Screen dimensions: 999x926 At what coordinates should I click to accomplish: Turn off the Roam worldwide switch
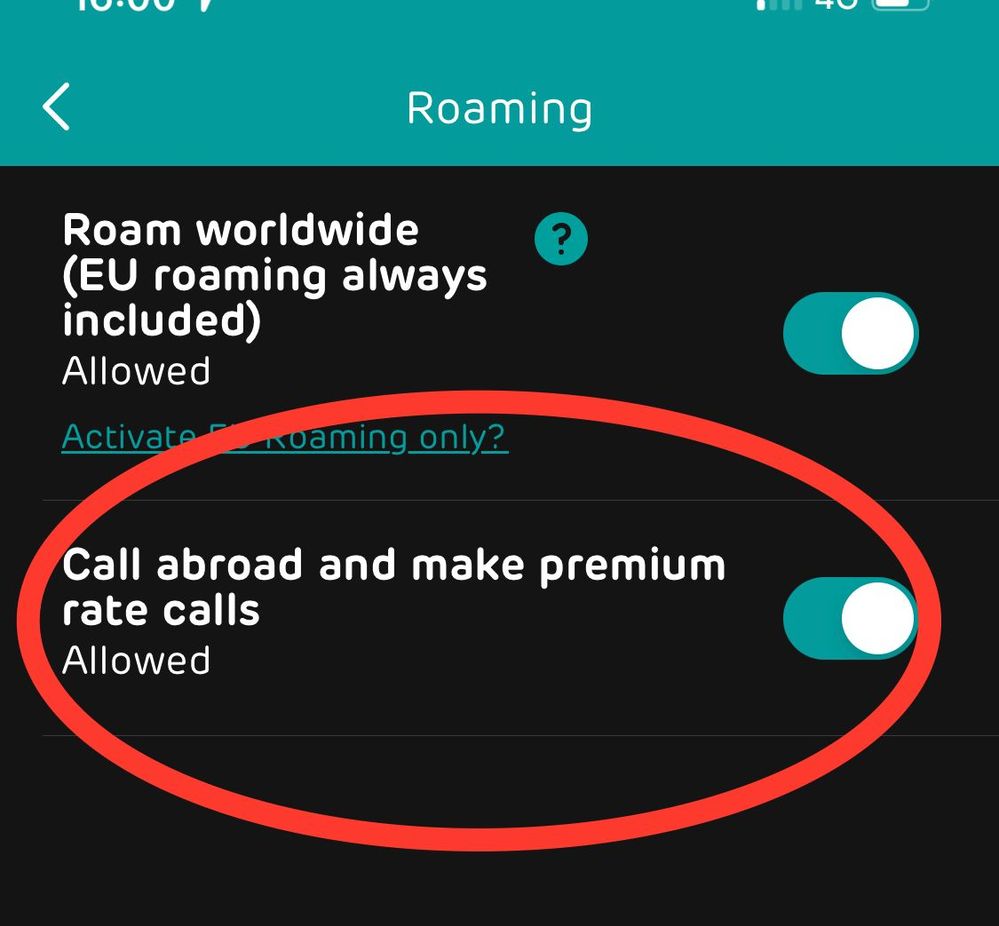pyautogui.click(x=850, y=333)
